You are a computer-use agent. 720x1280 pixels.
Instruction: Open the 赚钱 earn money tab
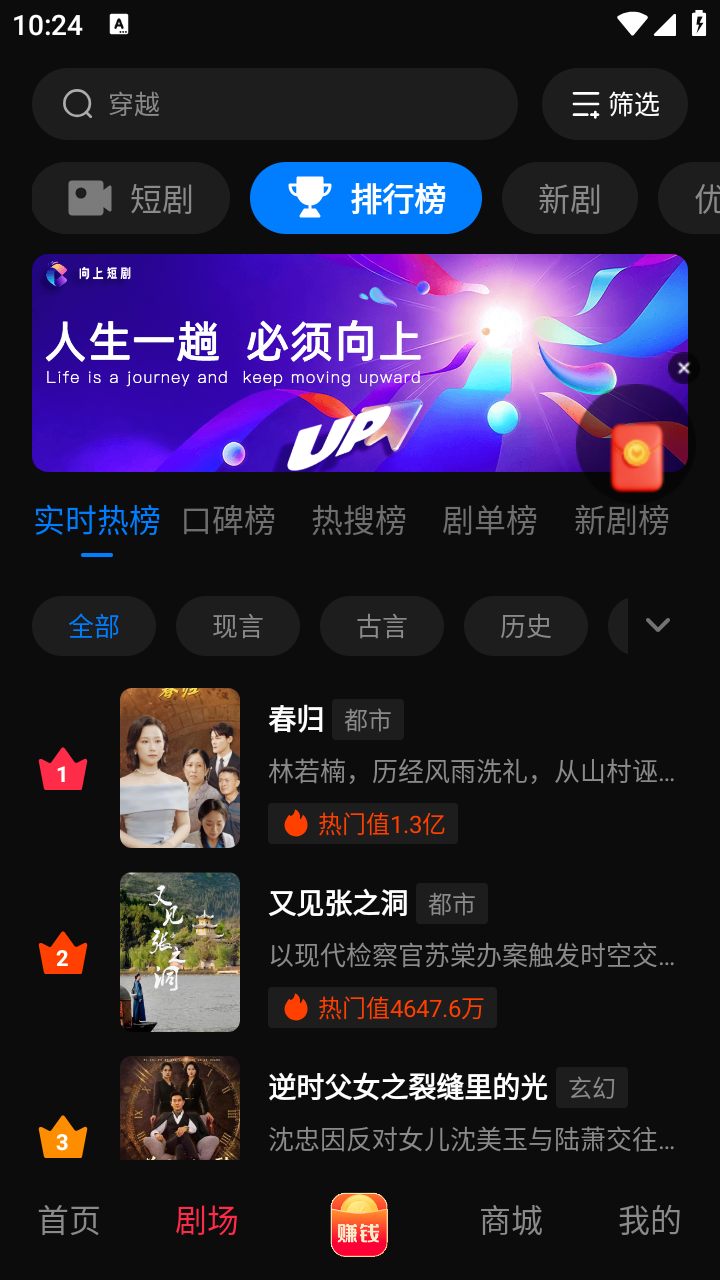click(x=359, y=1224)
